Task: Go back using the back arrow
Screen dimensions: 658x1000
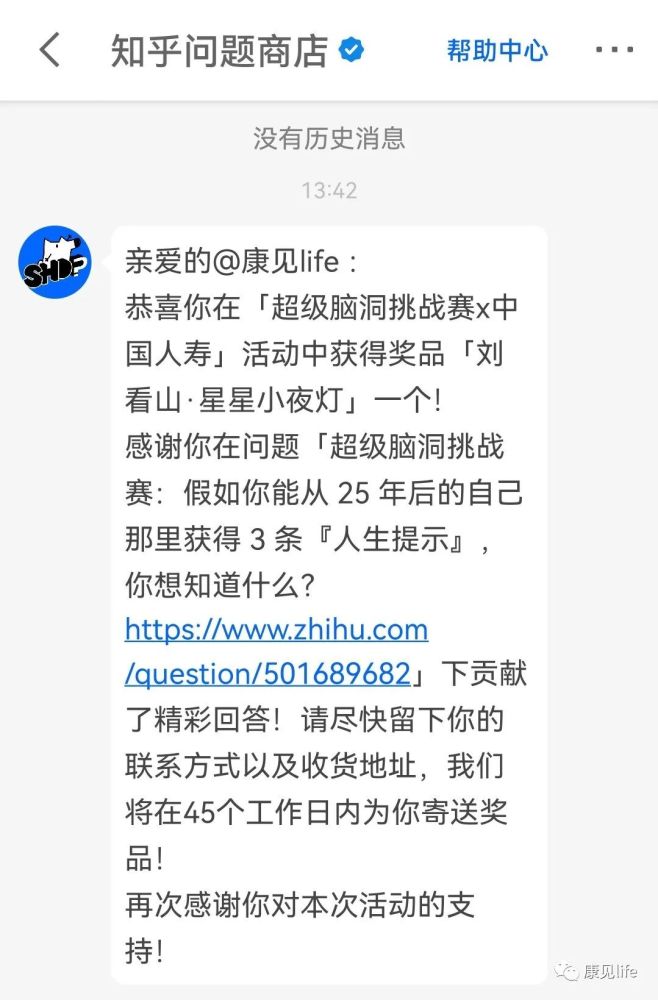Action: pyautogui.click(x=49, y=50)
